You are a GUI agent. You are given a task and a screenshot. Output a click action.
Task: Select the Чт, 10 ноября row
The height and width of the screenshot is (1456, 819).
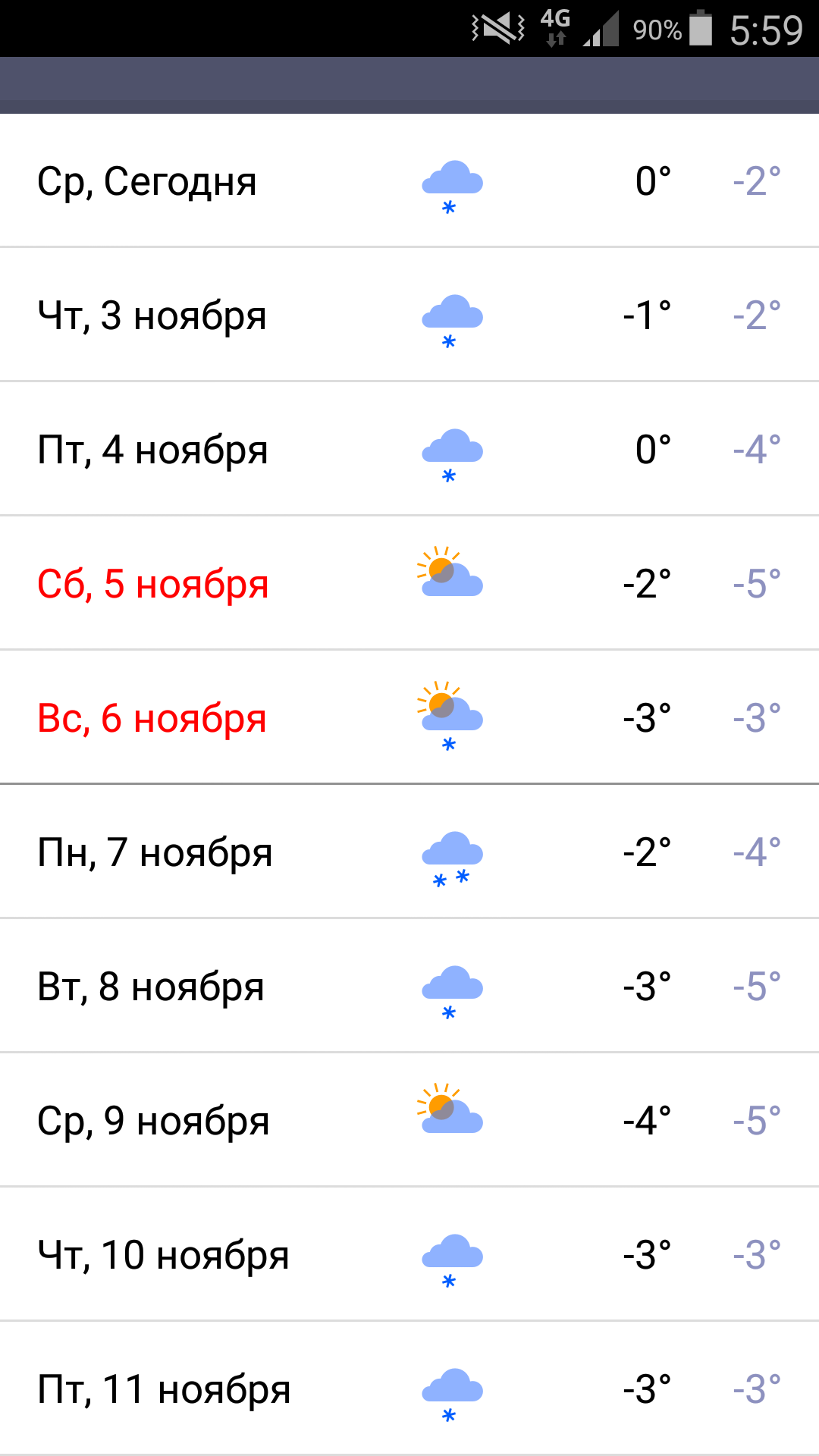tap(409, 1255)
